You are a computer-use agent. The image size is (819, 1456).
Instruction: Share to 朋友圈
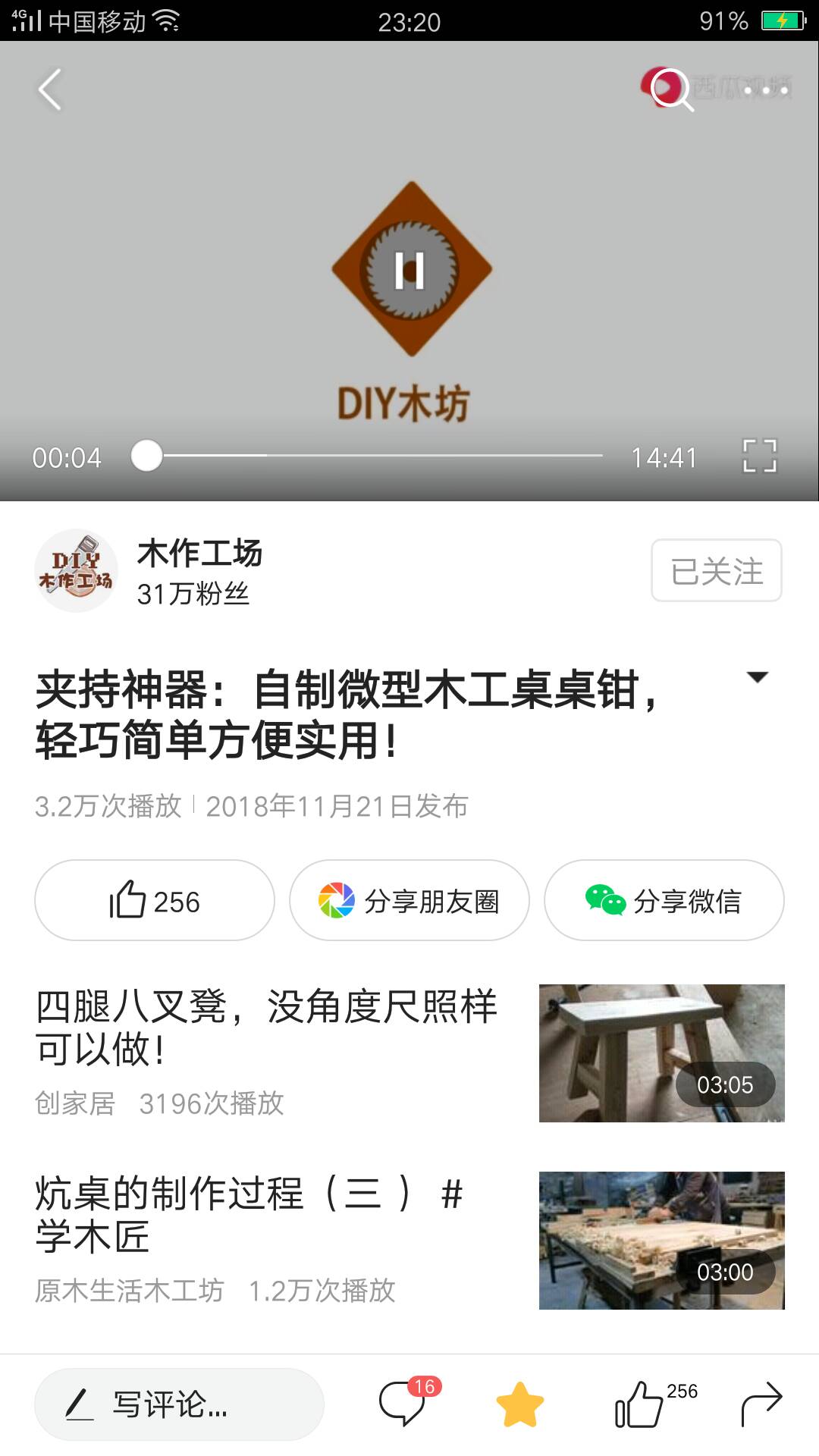click(409, 900)
